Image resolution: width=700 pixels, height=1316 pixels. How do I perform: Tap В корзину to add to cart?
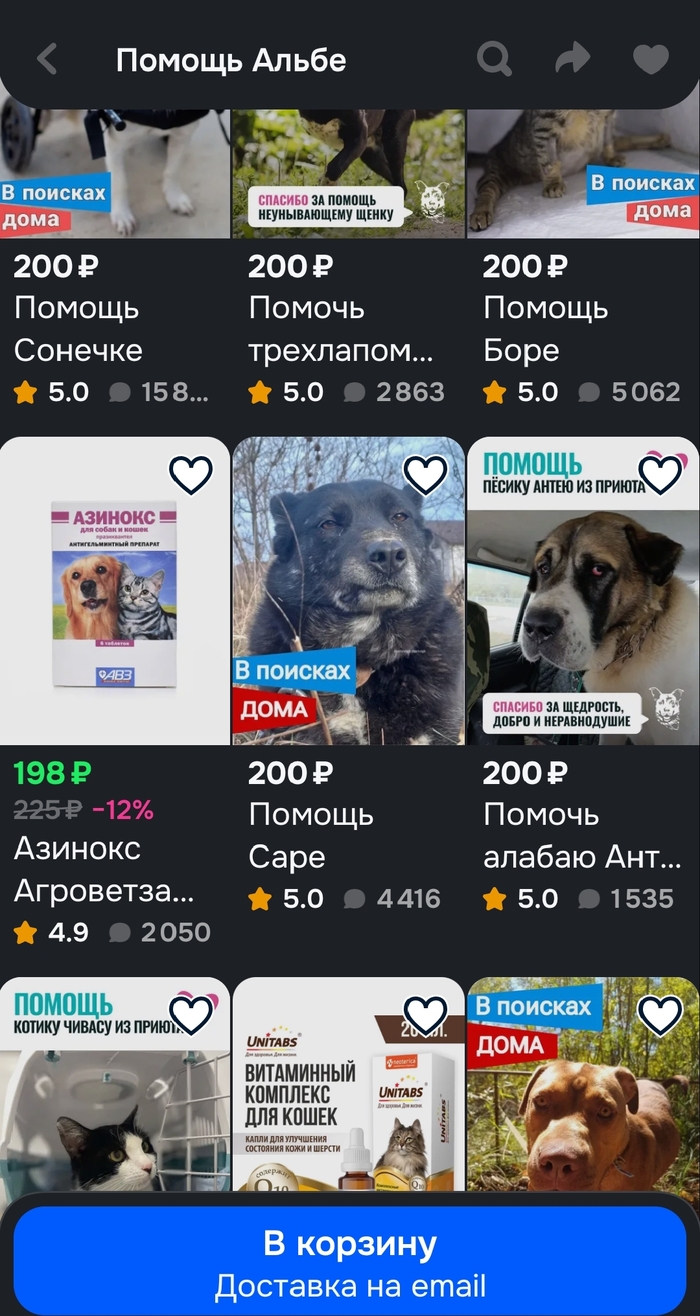(350, 1260)
